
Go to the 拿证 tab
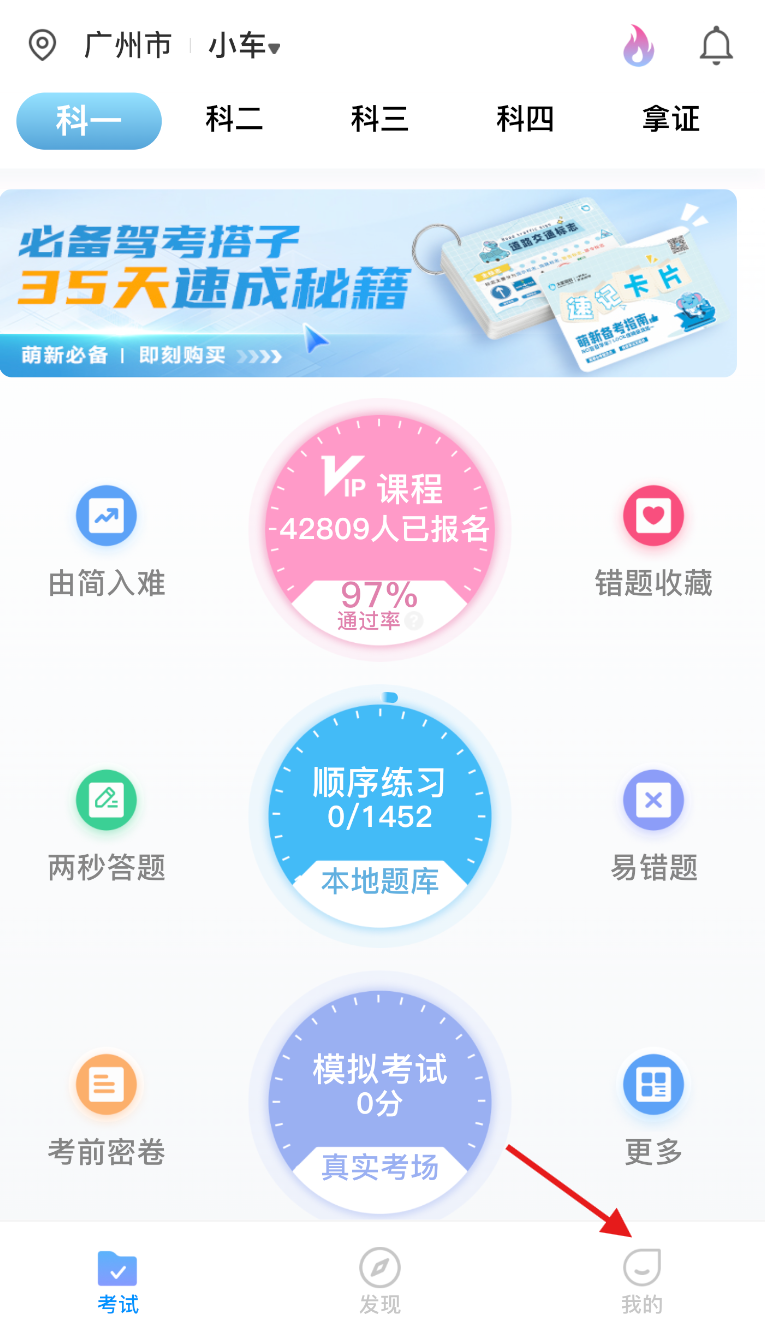pyautogui.click(x=670, y=120)
